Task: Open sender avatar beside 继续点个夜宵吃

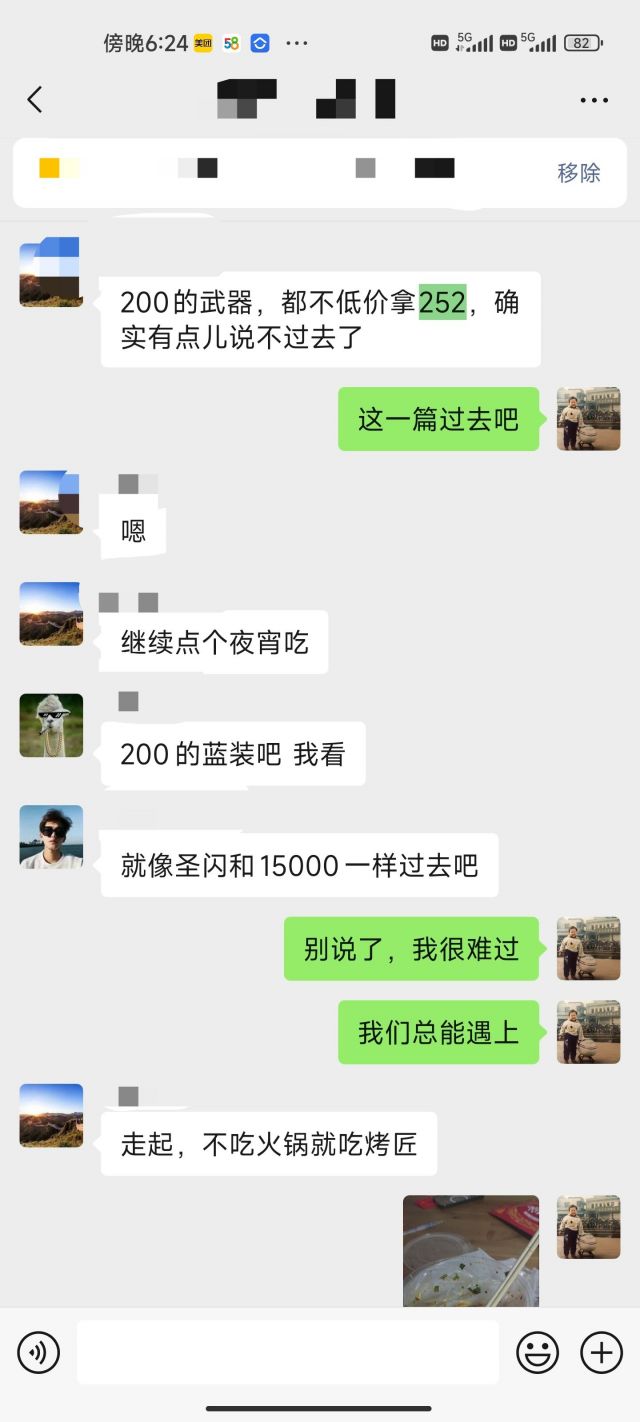Action: coord(51,614)
